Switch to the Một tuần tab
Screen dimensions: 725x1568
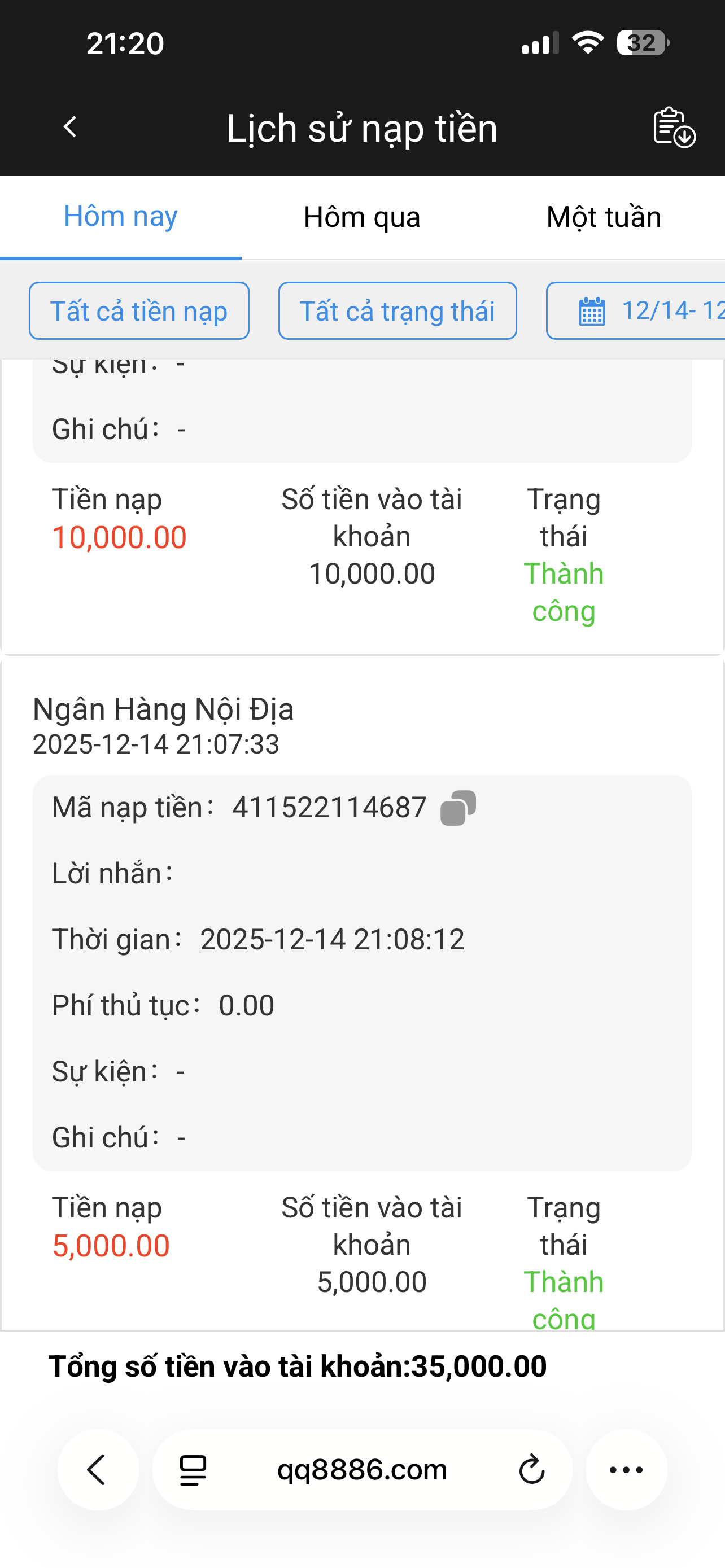tap(603, 217)
